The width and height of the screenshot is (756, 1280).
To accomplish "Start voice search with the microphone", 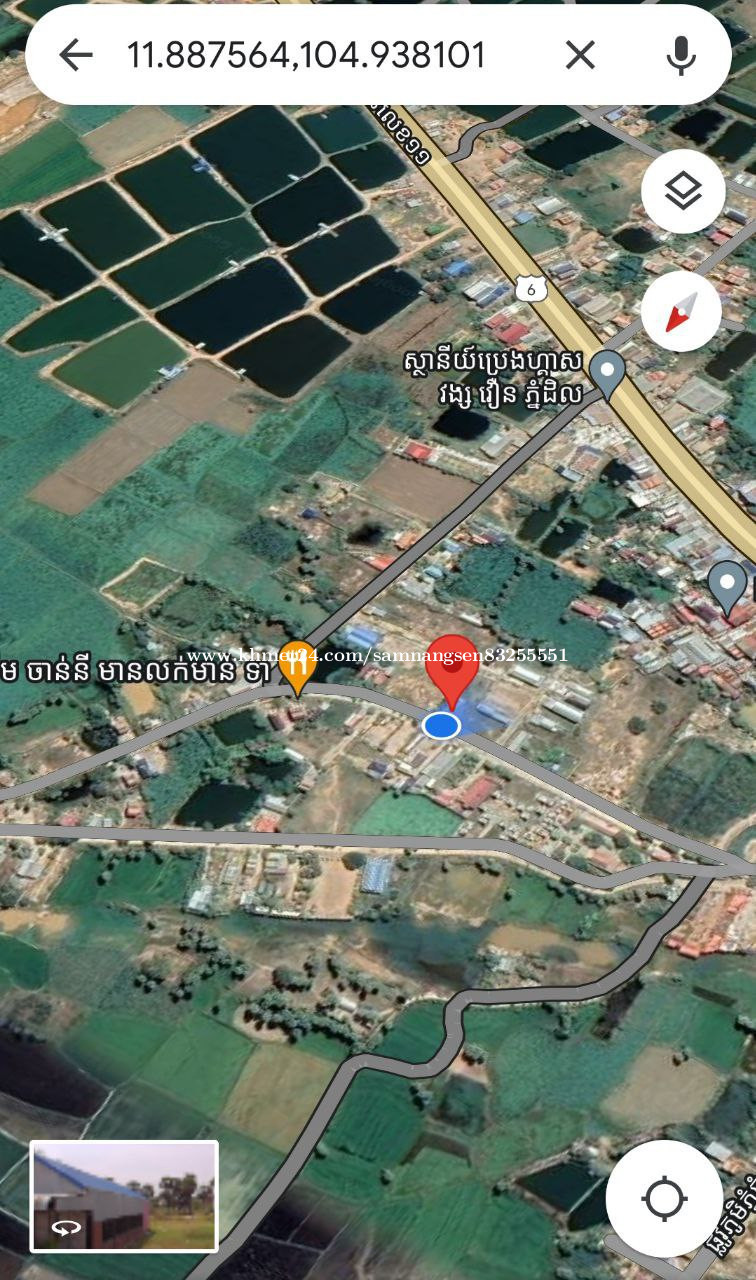I will (x=681, y=55).
